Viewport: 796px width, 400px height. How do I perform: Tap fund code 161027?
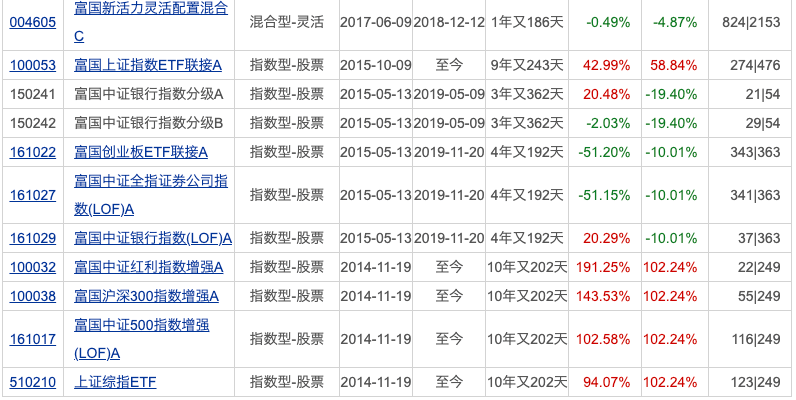pyautogui.click(x=31, y=195)
